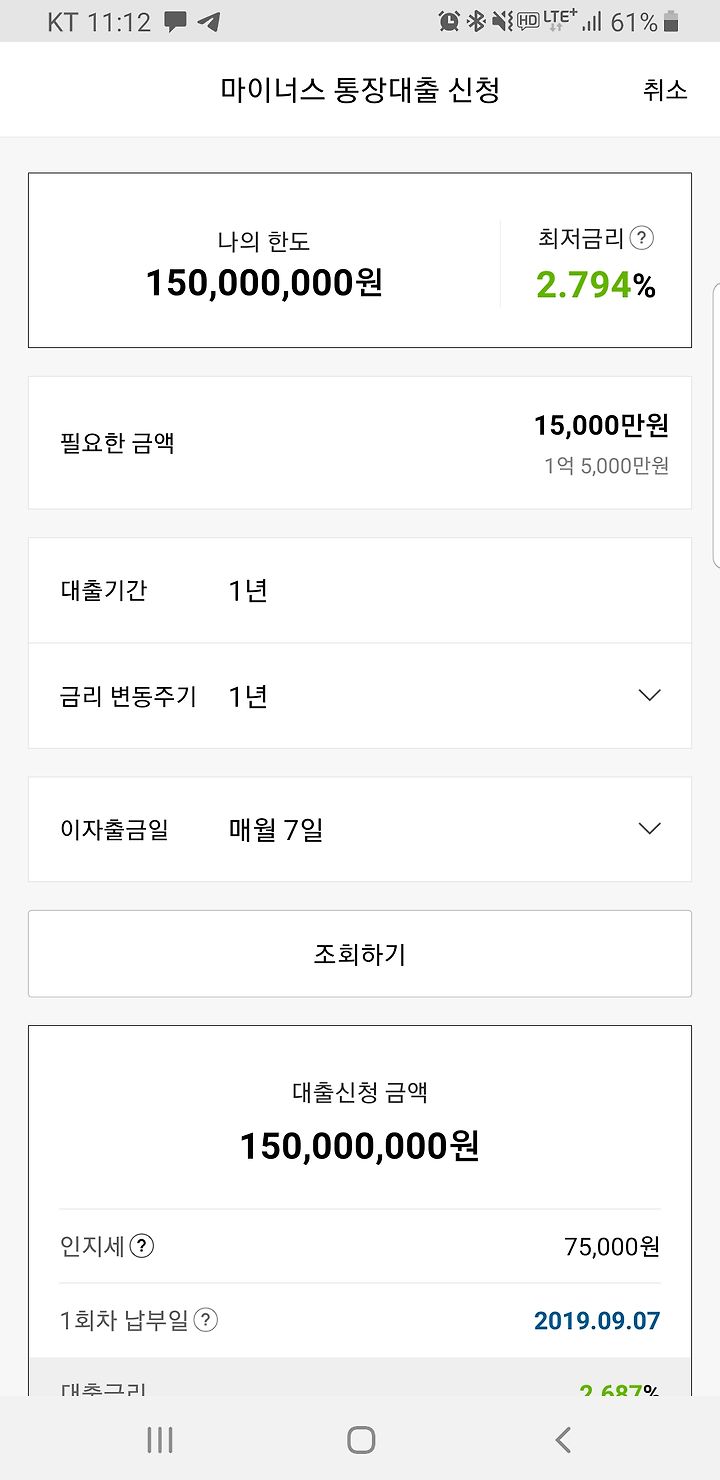Show help for 1회차 납부일

pos(206,1320)
